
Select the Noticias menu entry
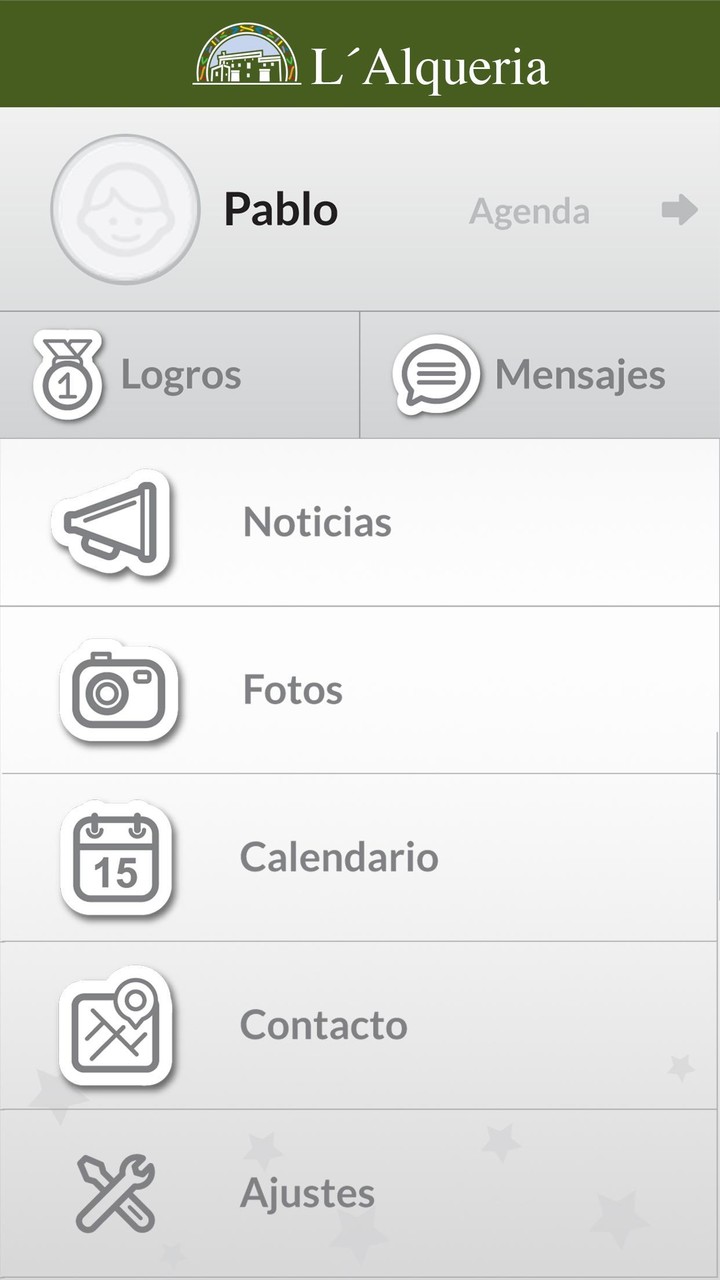tap(317, 522)
